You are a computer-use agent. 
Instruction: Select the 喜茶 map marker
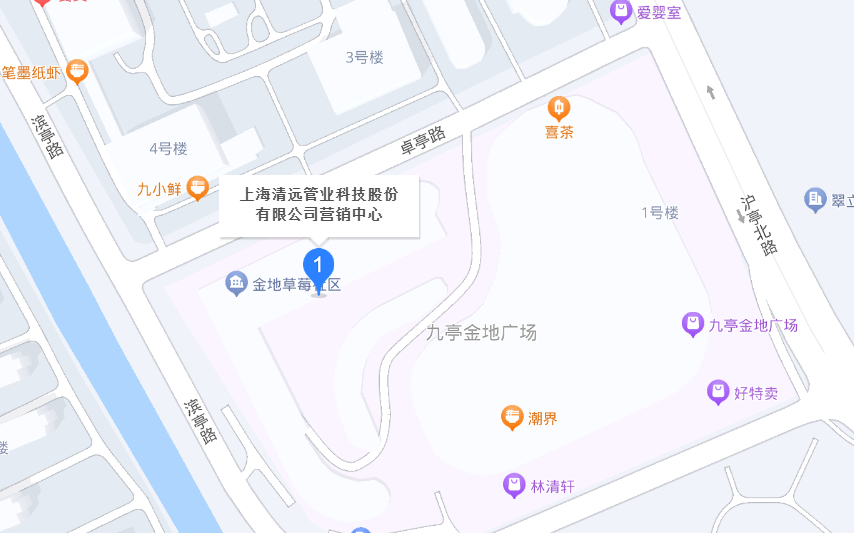(559, 106)
